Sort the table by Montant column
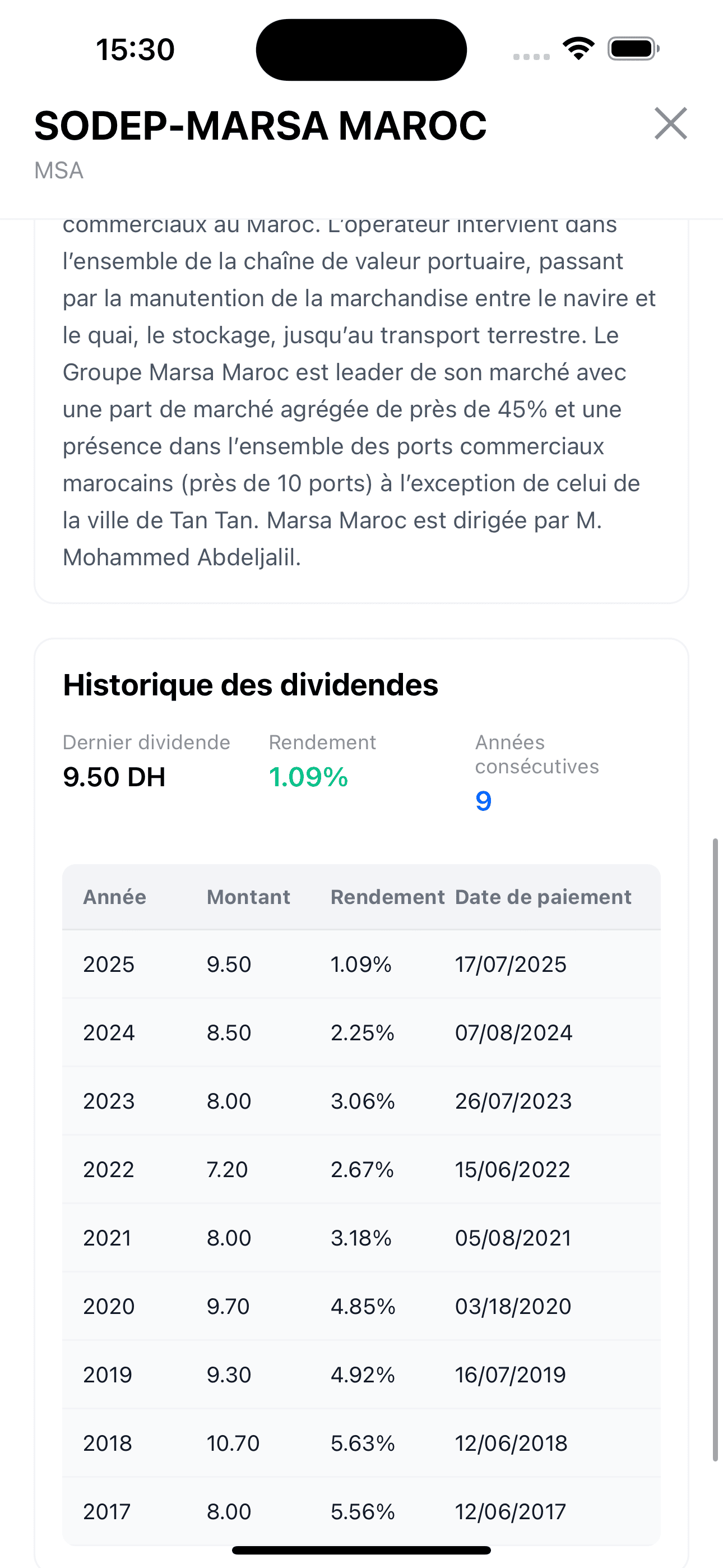Image resolution: width=723 pixels, height=1568 pixels. pyautogui.click(x=248, y=897)
